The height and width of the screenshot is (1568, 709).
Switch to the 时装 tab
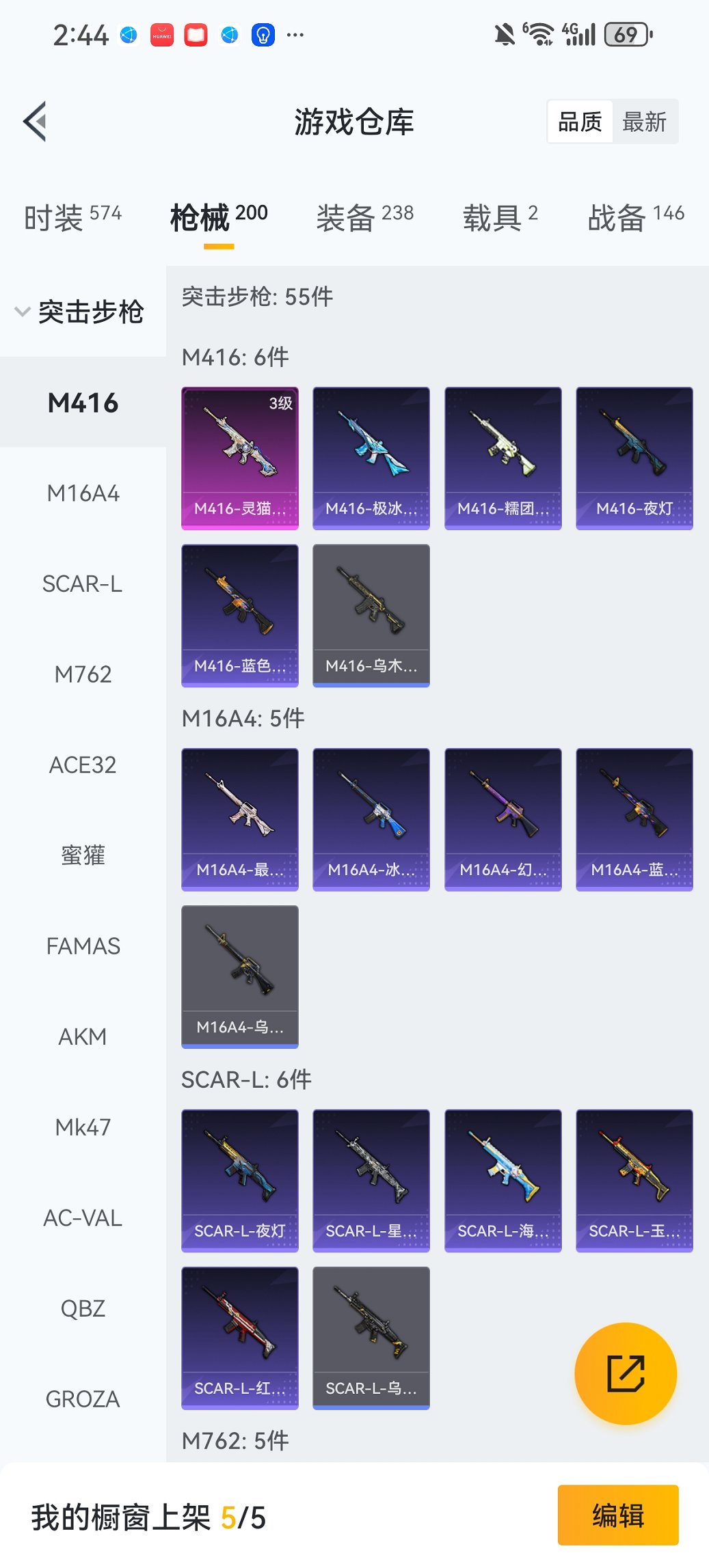tap(72, 217)
